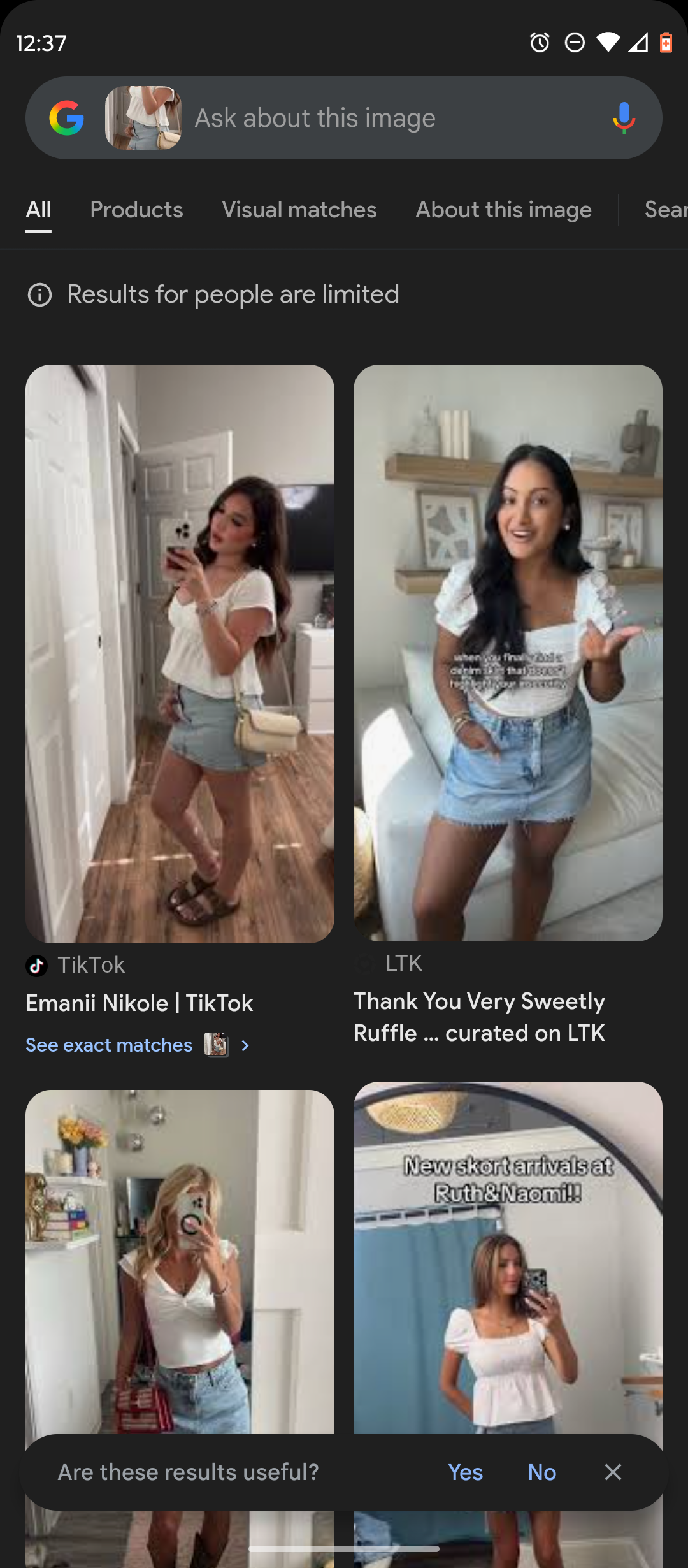Open info about limited people results

39,294
